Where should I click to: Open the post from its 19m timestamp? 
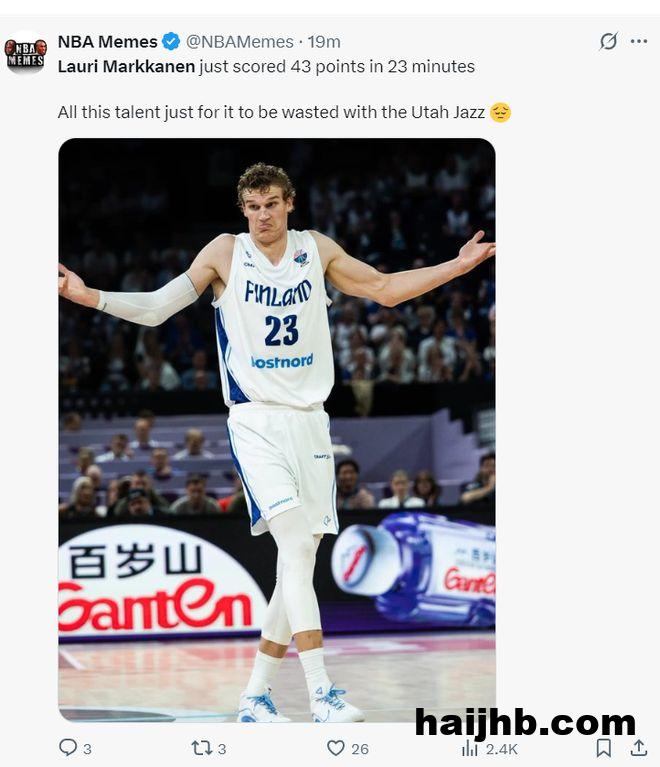(x=324, y=42)
